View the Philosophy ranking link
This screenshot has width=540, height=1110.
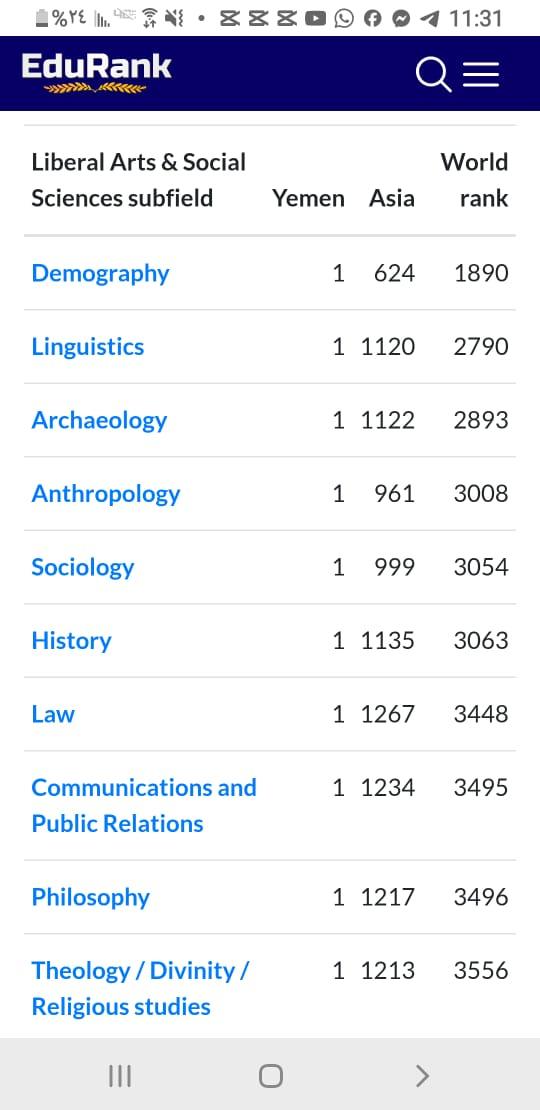coord(91,898)
